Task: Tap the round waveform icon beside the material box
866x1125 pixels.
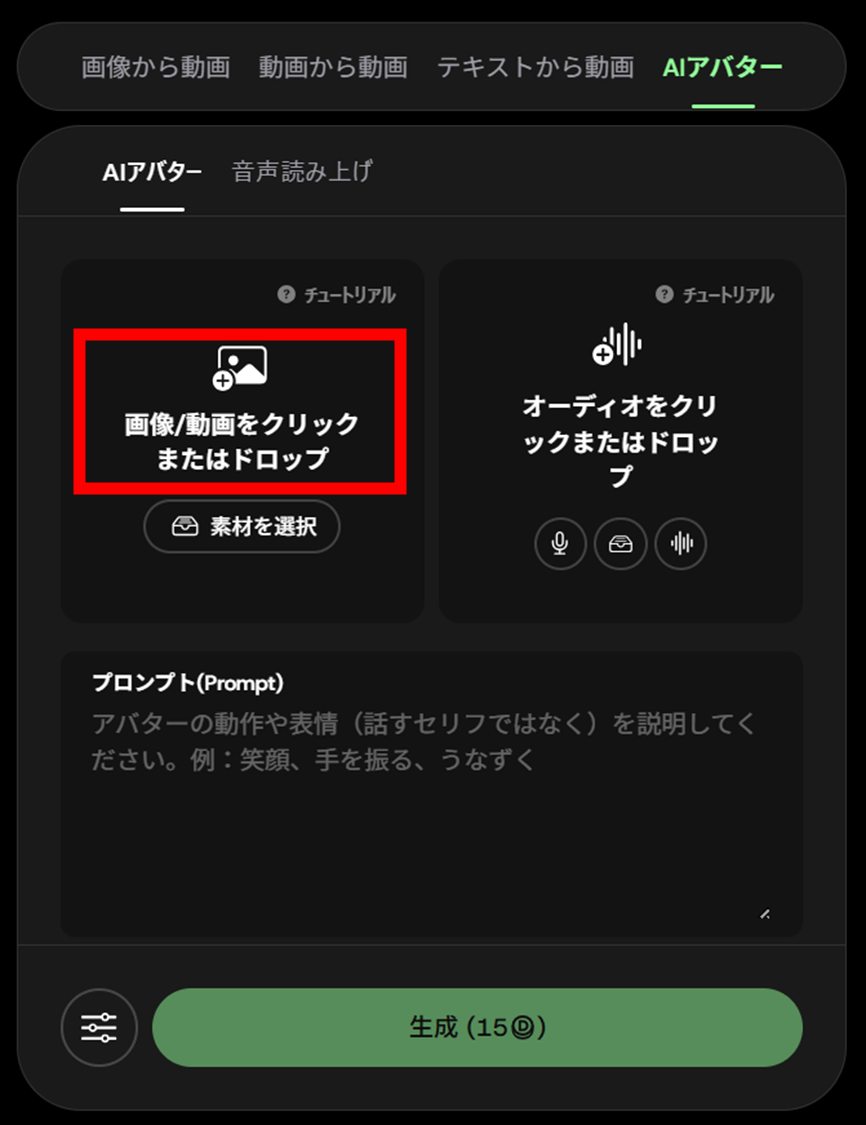Action: point(681,543)
